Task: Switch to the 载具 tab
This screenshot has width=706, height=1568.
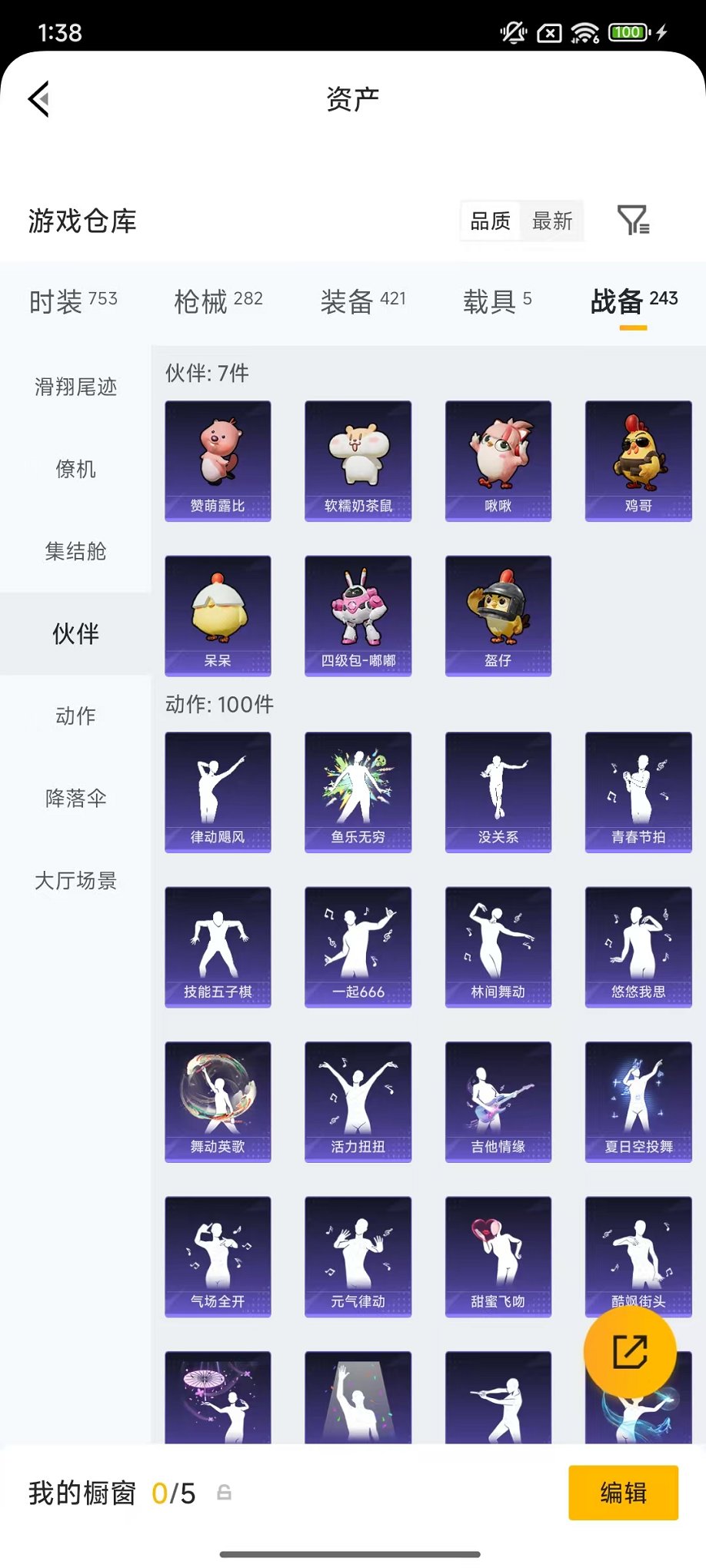Action: coord(498,301)
